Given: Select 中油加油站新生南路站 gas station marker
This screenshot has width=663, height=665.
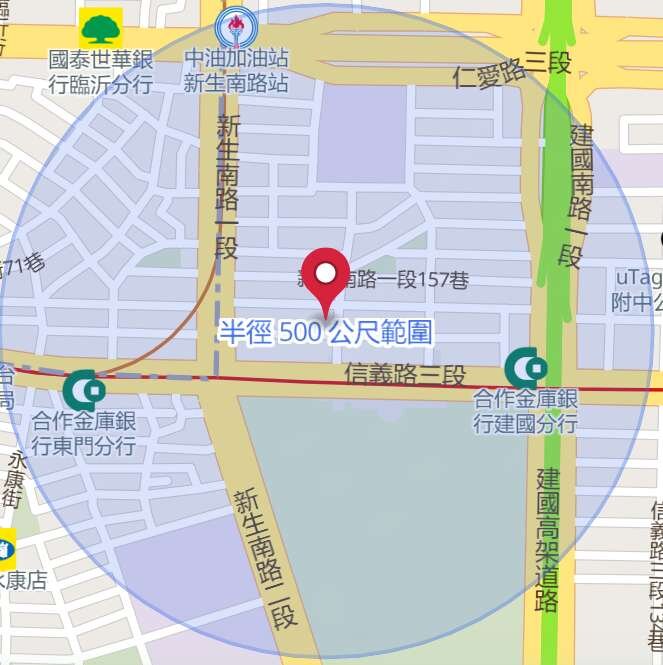Looking at the screenshot, I should (237, 24).
